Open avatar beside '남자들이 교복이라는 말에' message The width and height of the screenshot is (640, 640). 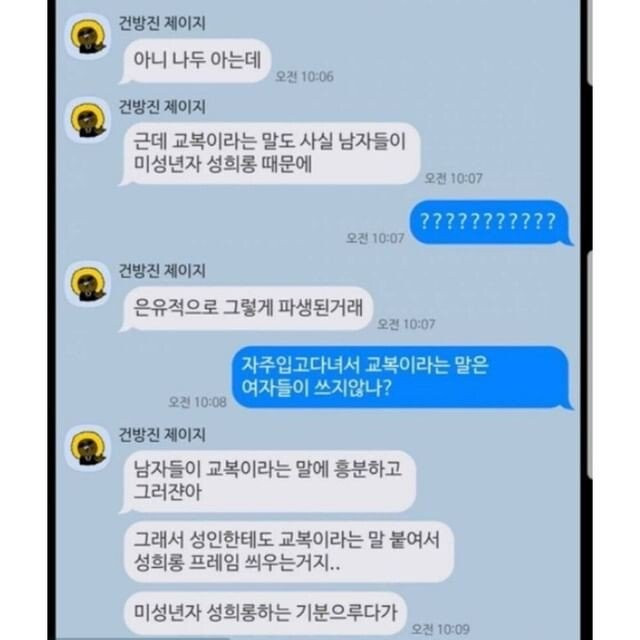coord(88,447)
